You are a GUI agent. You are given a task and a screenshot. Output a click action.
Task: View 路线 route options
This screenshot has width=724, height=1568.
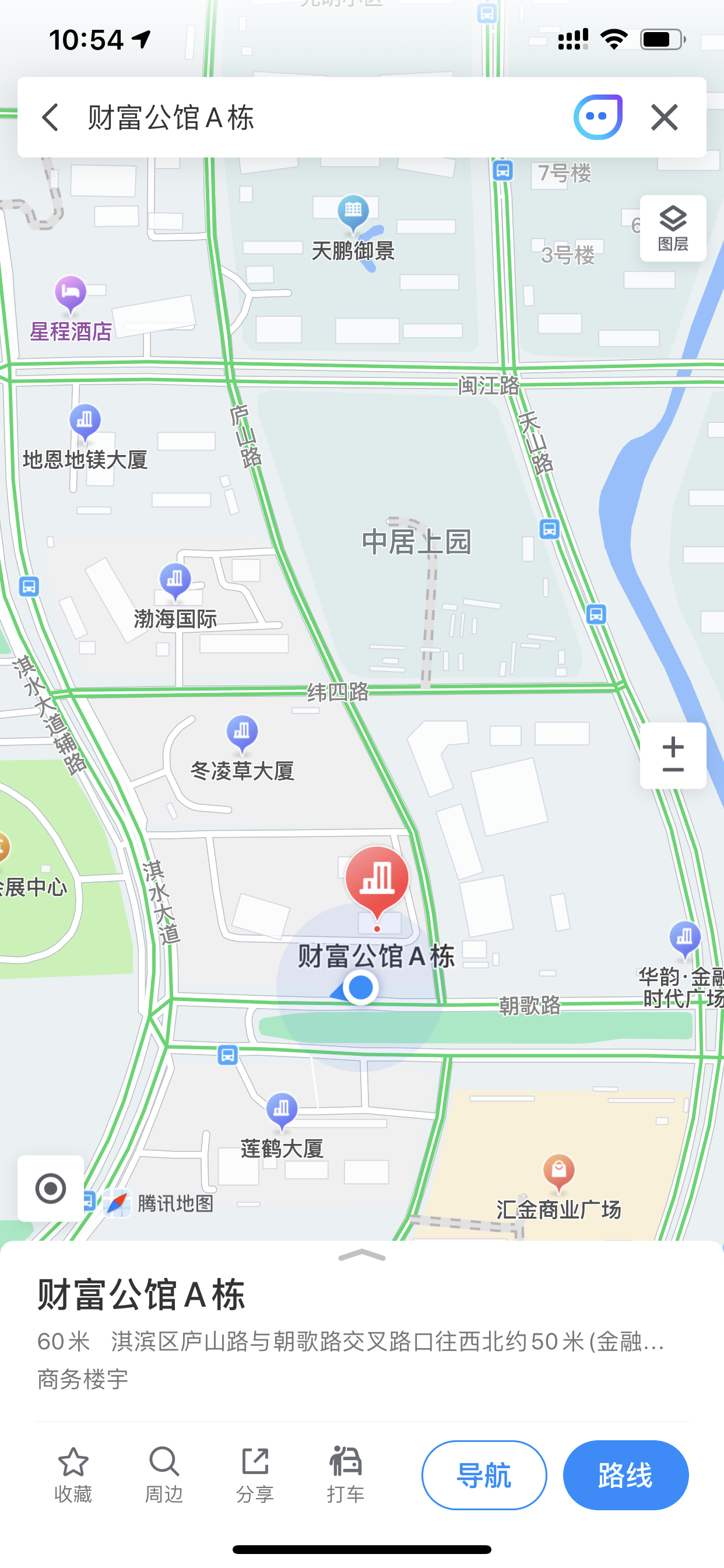click(x=625, y=1475)
